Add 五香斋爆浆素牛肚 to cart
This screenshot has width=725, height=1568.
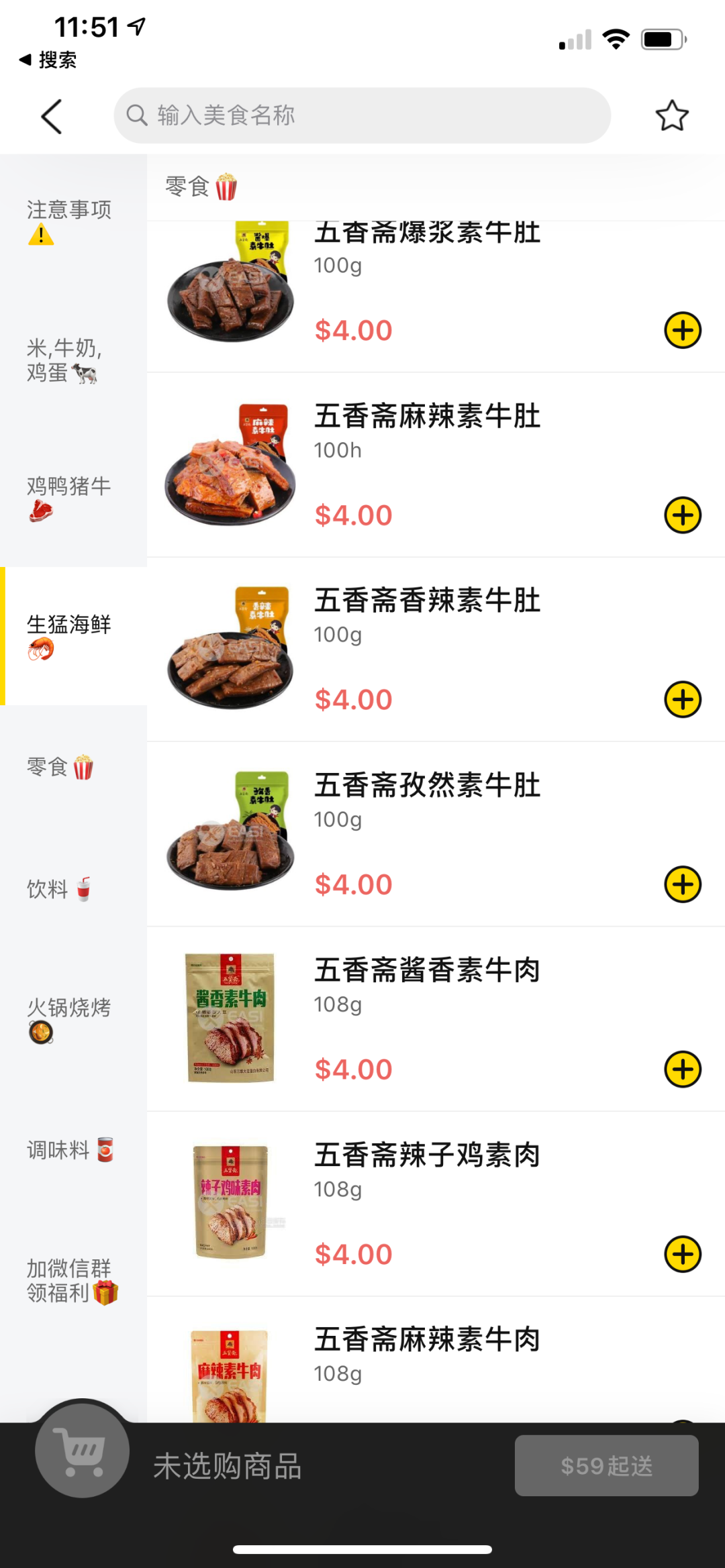tap(683, 330)
